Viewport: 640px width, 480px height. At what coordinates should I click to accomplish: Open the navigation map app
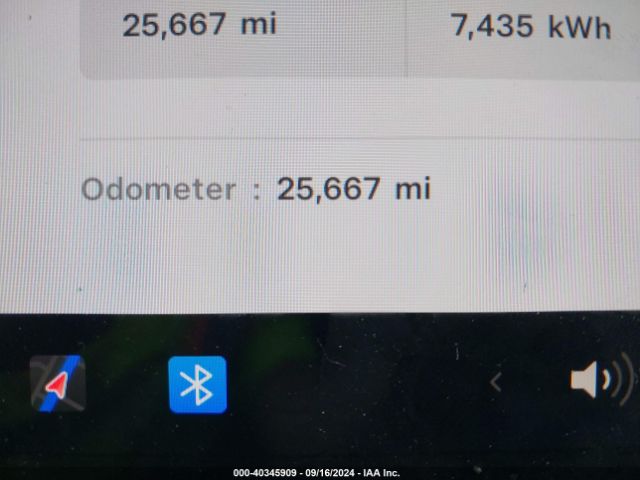pyautogui.click(x=57, y=384)
